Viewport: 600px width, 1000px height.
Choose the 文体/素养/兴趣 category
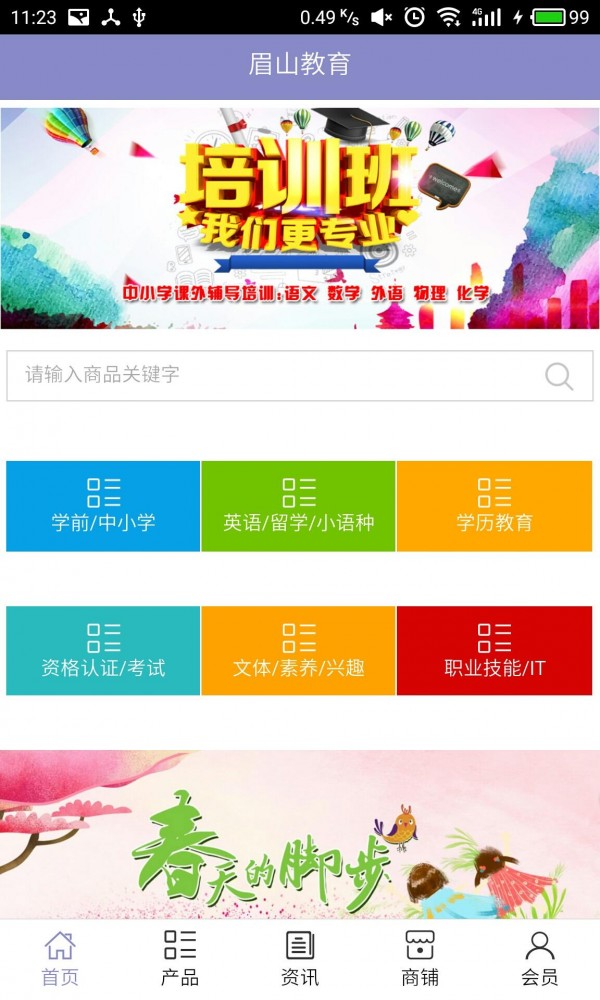click(298, 651)
